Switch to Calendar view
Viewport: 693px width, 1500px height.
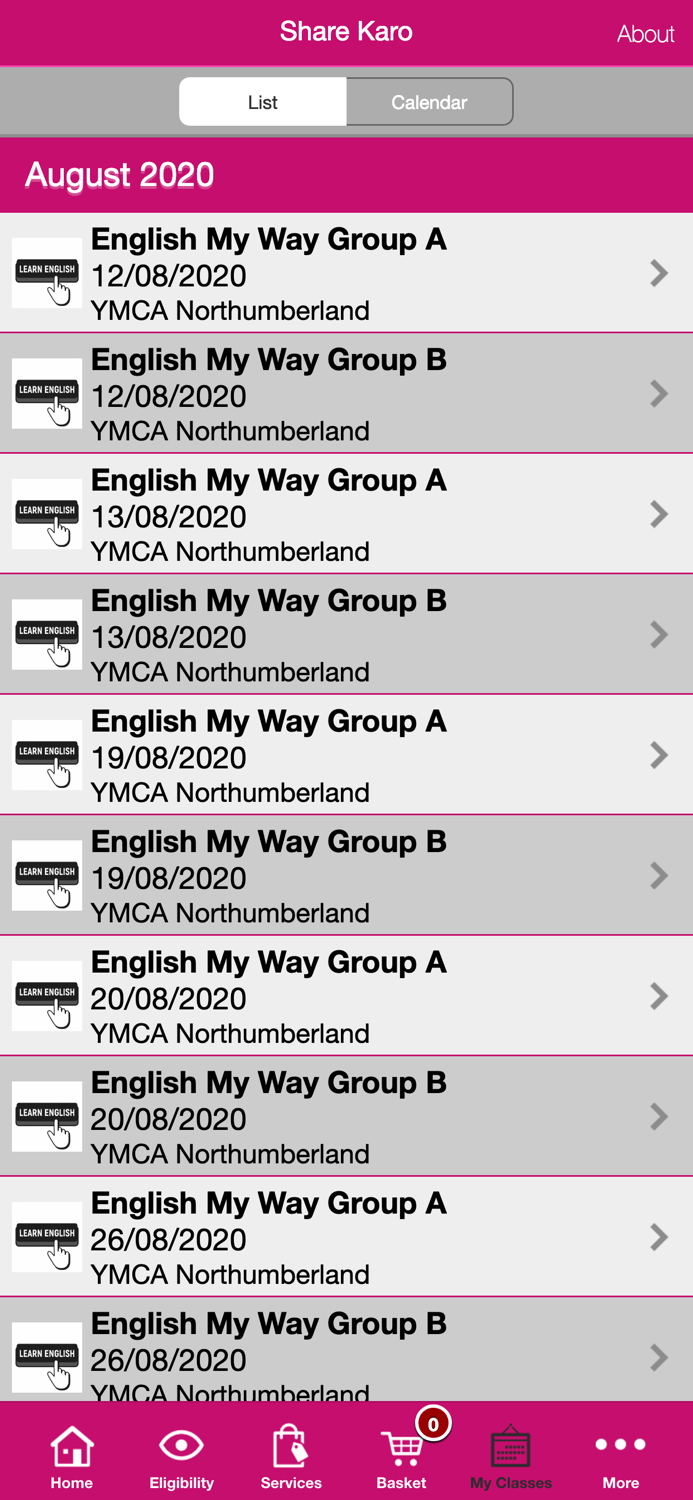pos(429,102)
